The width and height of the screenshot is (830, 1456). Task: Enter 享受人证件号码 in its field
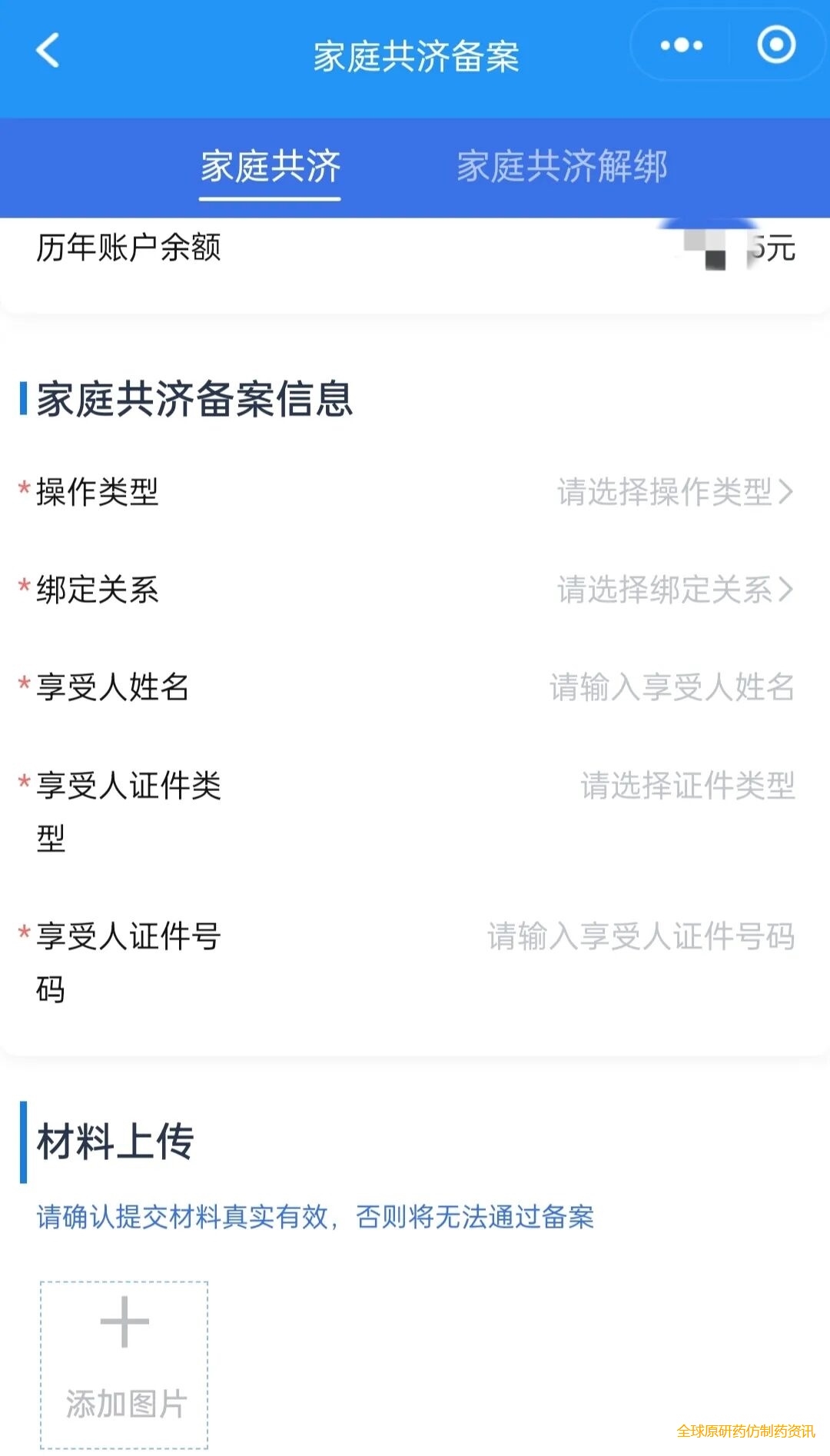[x=641, y=936]
